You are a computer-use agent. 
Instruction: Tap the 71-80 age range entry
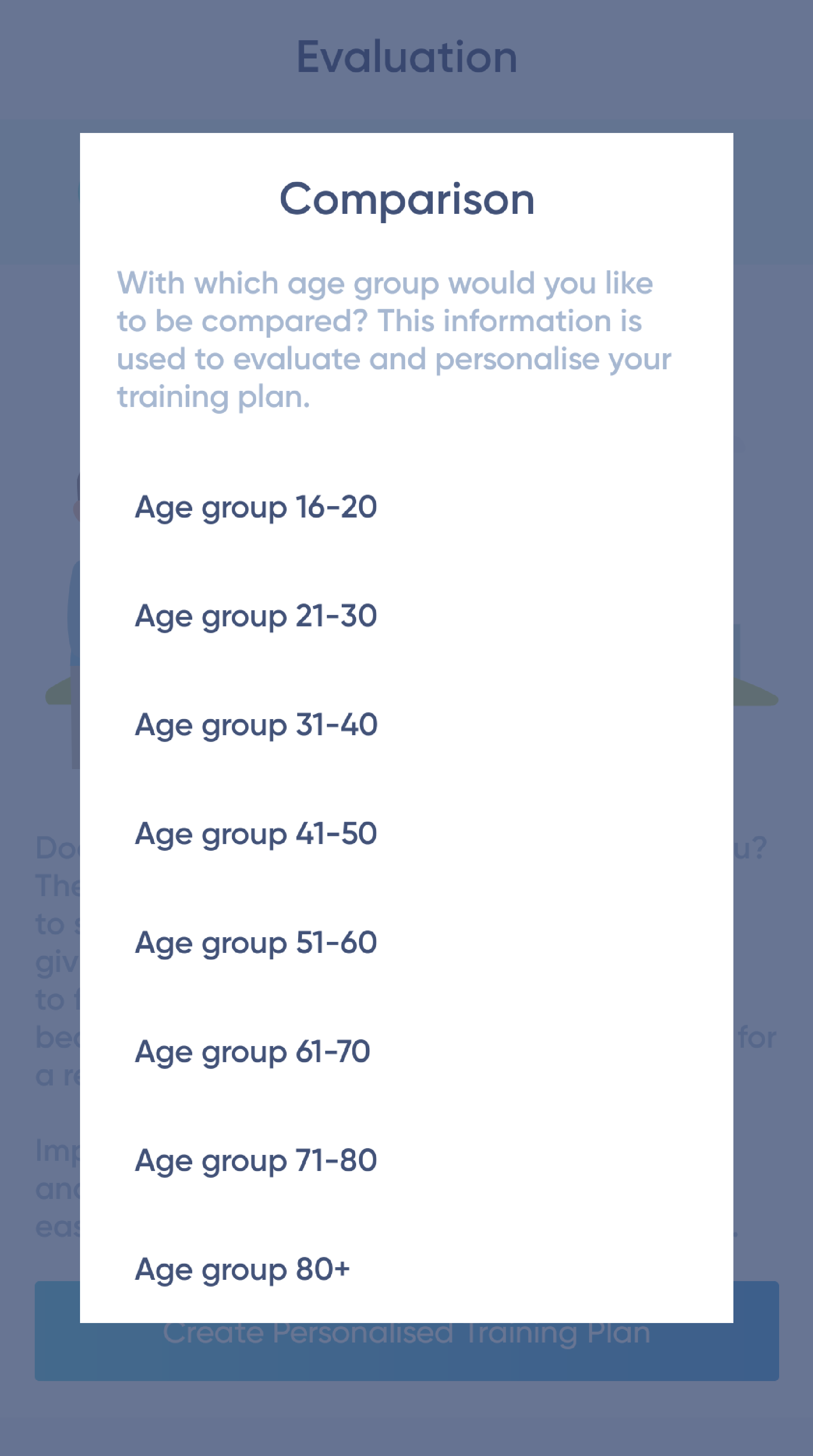coord(256,1160)
